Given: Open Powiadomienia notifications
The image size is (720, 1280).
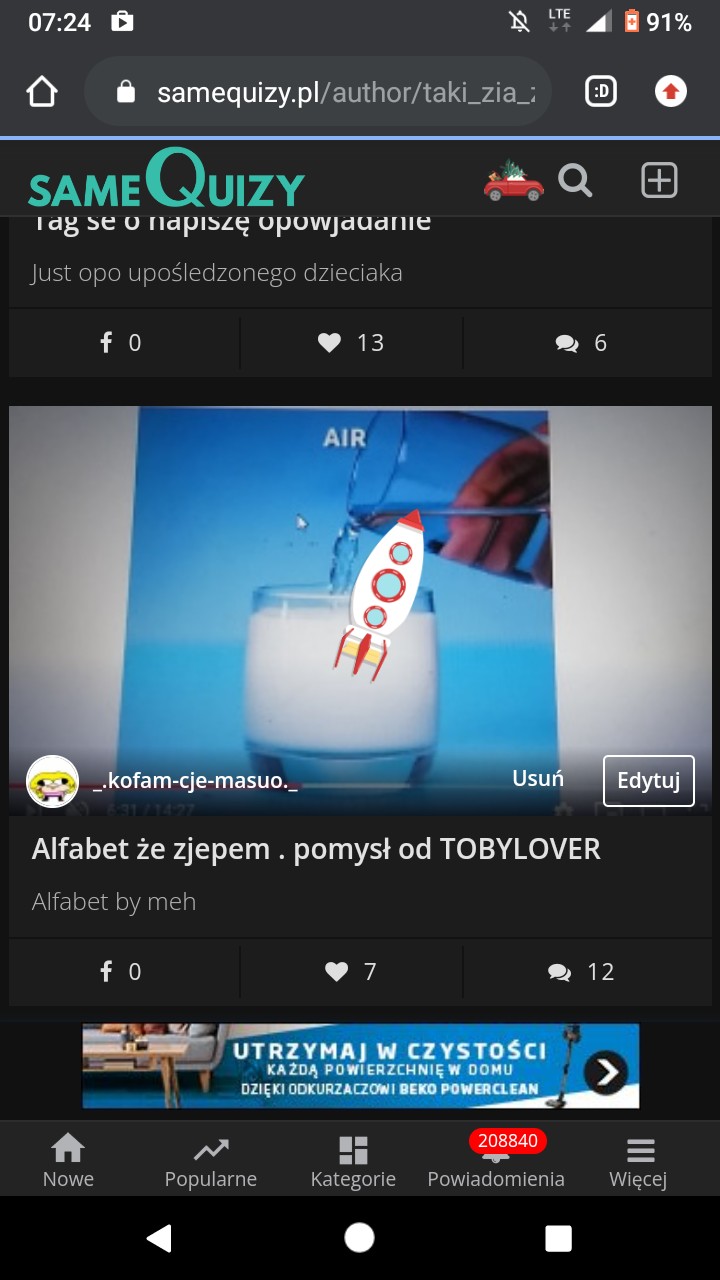Looking at the screenshot, I should [496, 1160].
